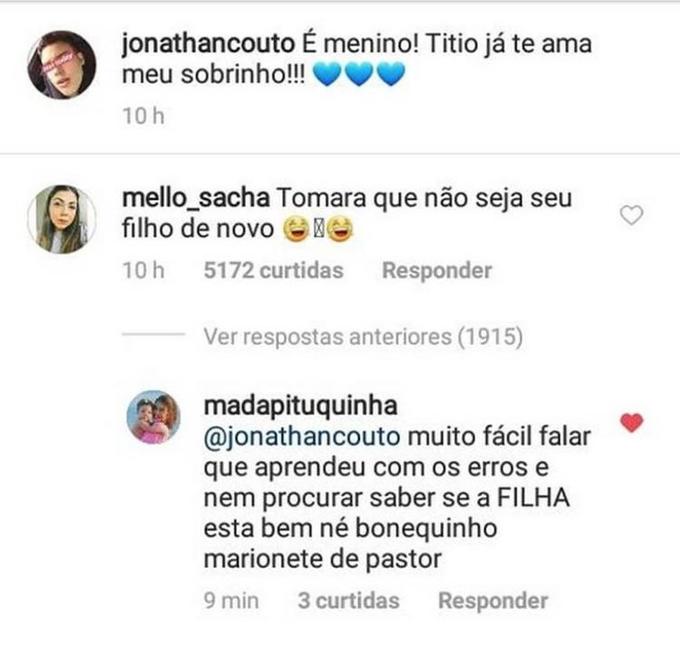The image size is (680, 646).
Task: Unlike madapituquinha's reply with the red heart
Action: pos(631,423)
